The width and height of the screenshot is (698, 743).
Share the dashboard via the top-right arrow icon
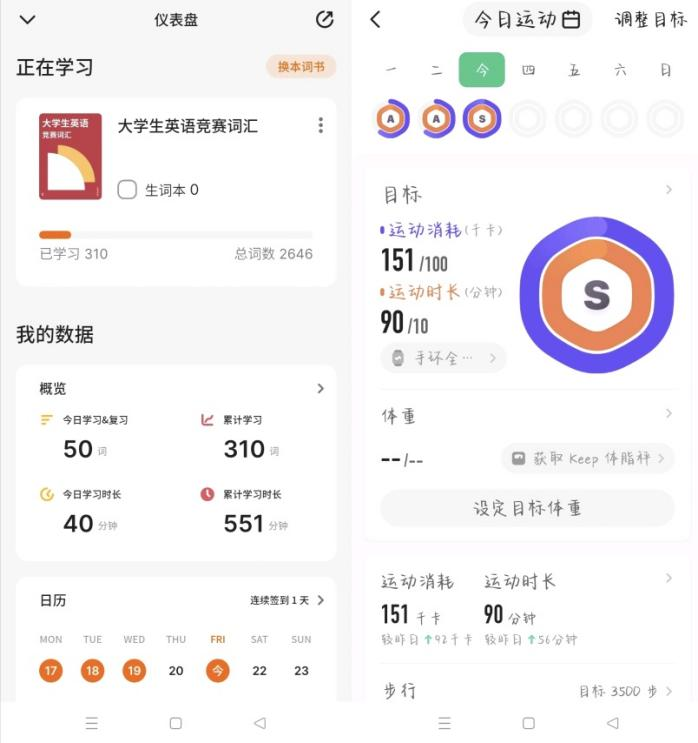coord(324,20)
